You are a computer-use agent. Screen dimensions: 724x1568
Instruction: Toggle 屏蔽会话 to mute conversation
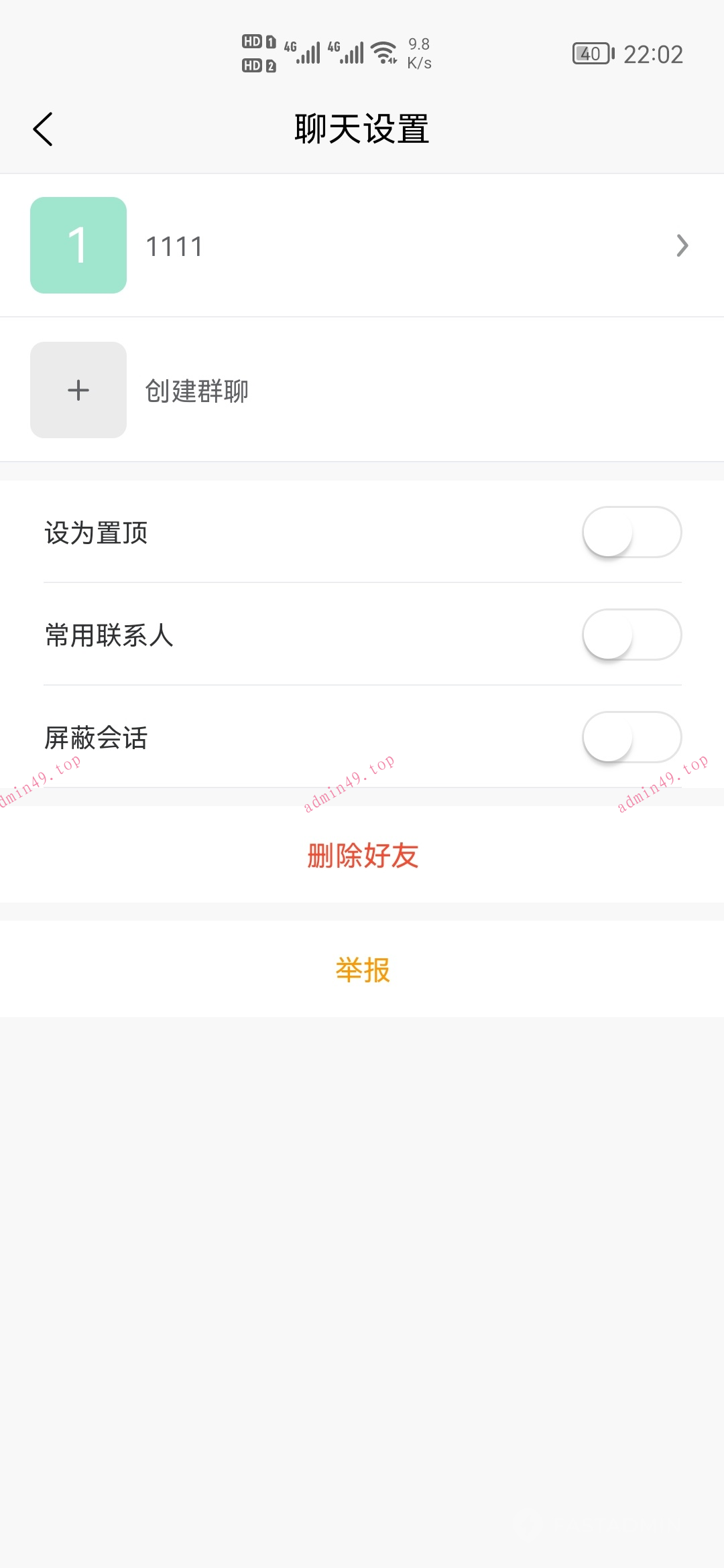(x=631, y=738)
